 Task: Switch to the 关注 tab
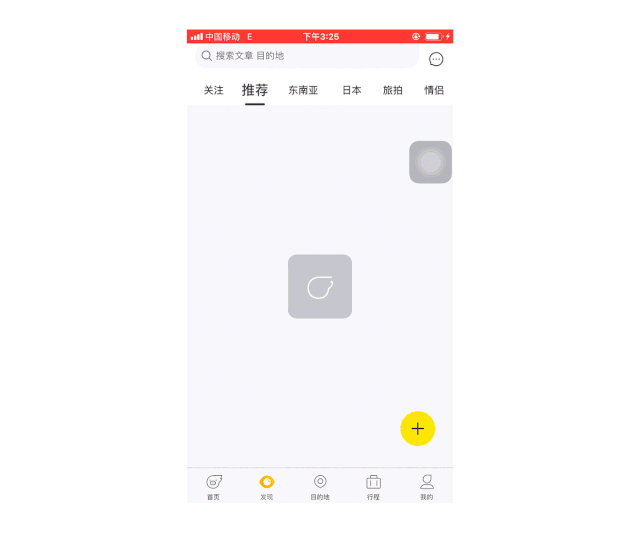tap(214, 90)
